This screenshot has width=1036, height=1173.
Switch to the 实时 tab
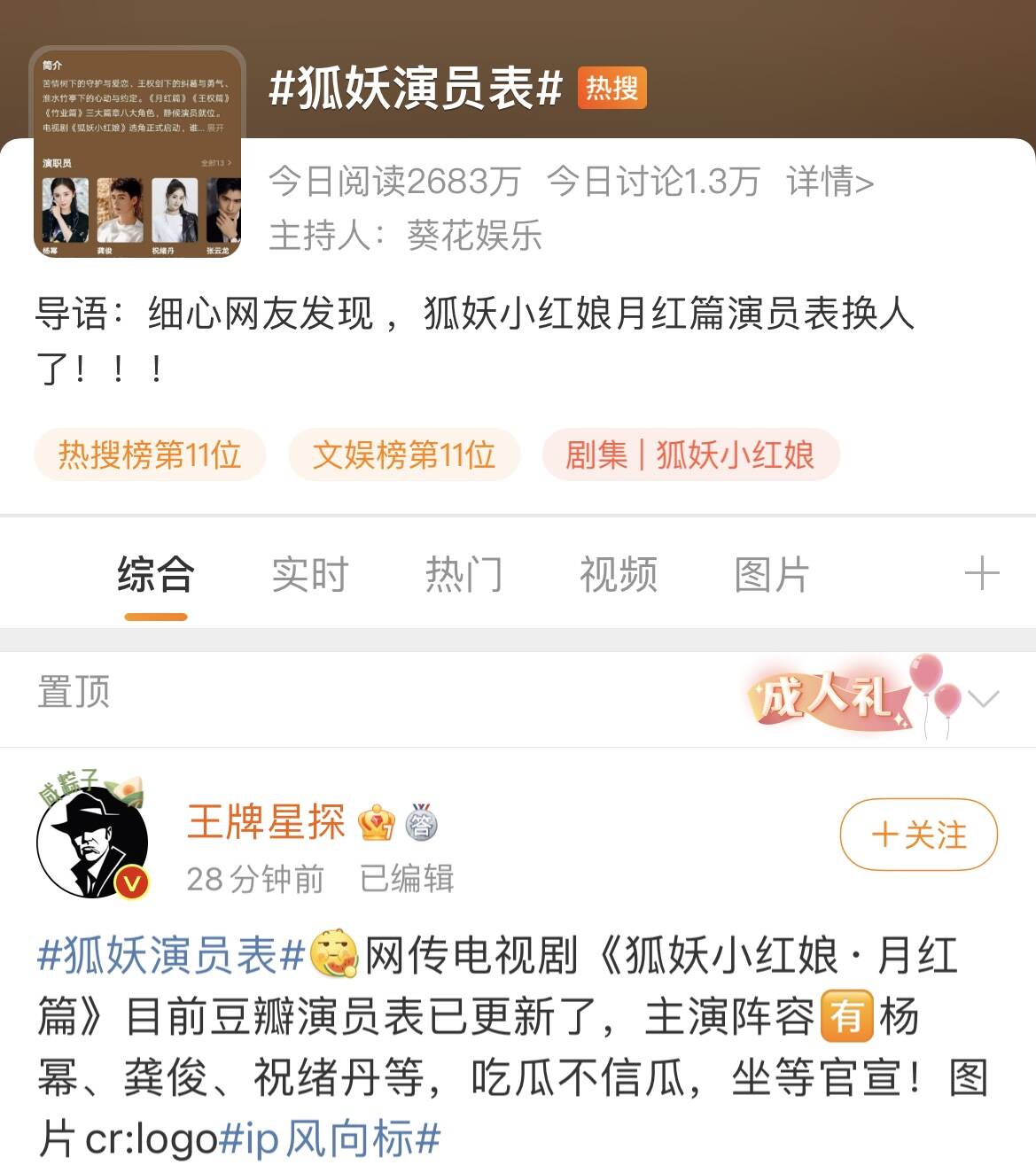coord(309,575)
